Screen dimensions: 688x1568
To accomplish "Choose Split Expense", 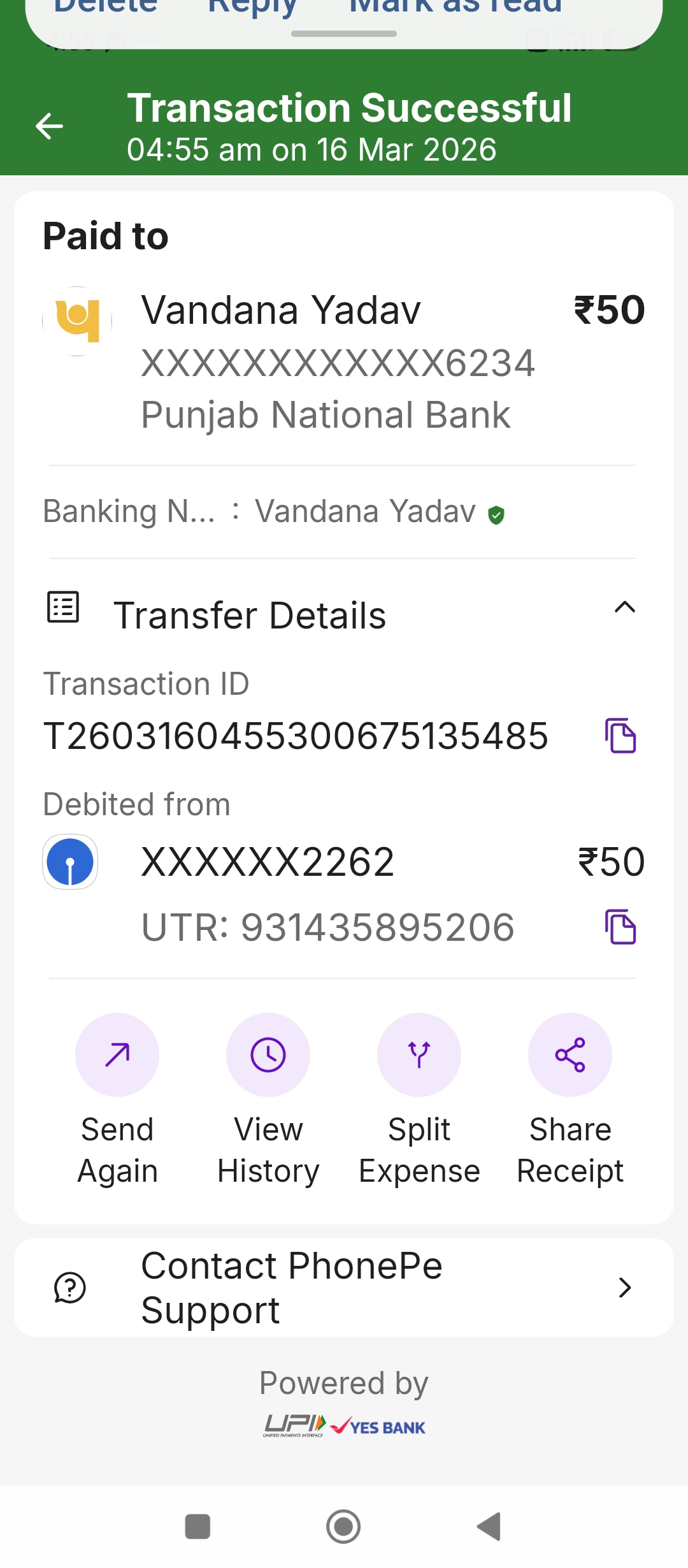I will pyautogui.click(x=419, y=1056).
